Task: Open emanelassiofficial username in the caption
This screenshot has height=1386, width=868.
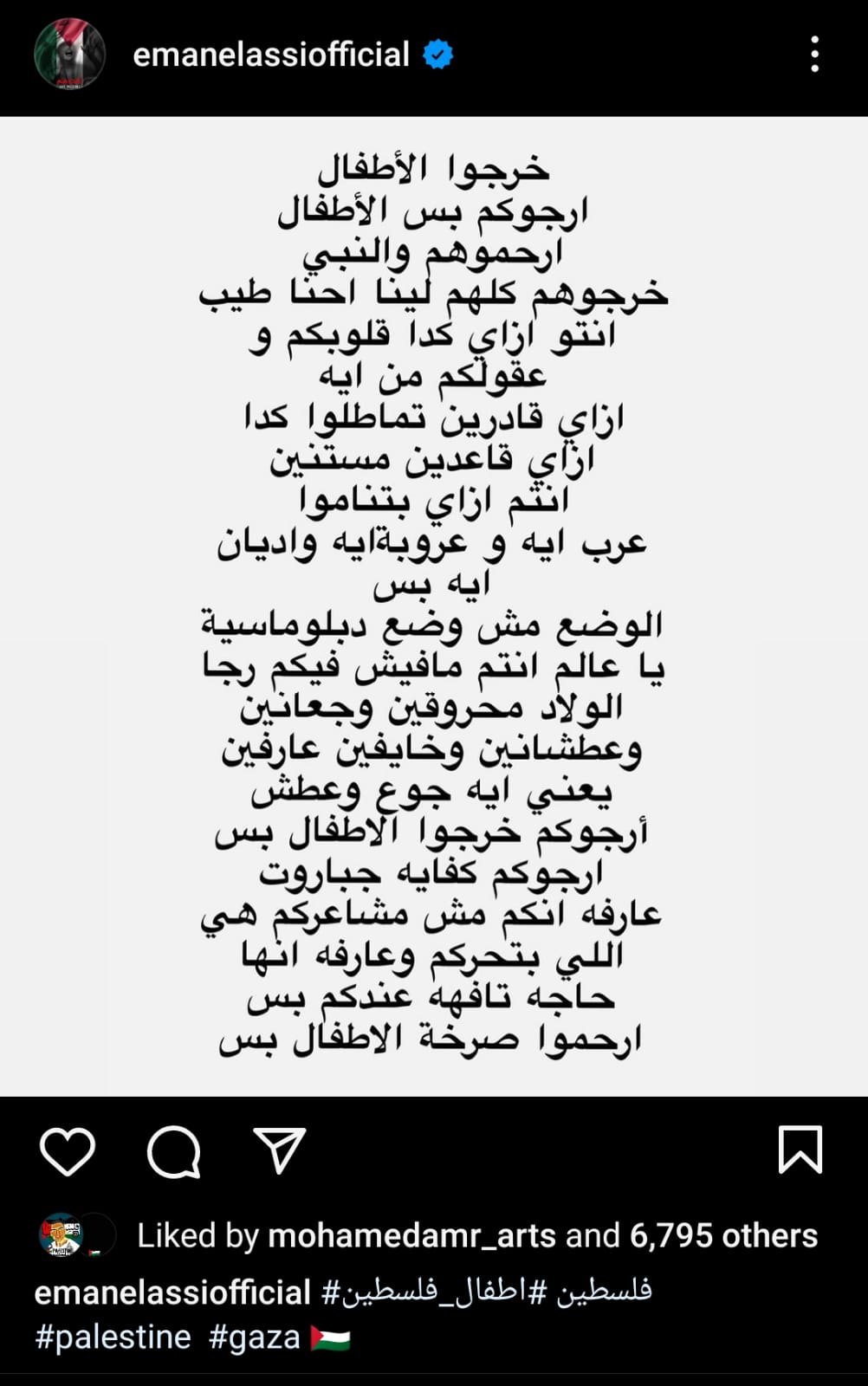Action: [172, 1292]
